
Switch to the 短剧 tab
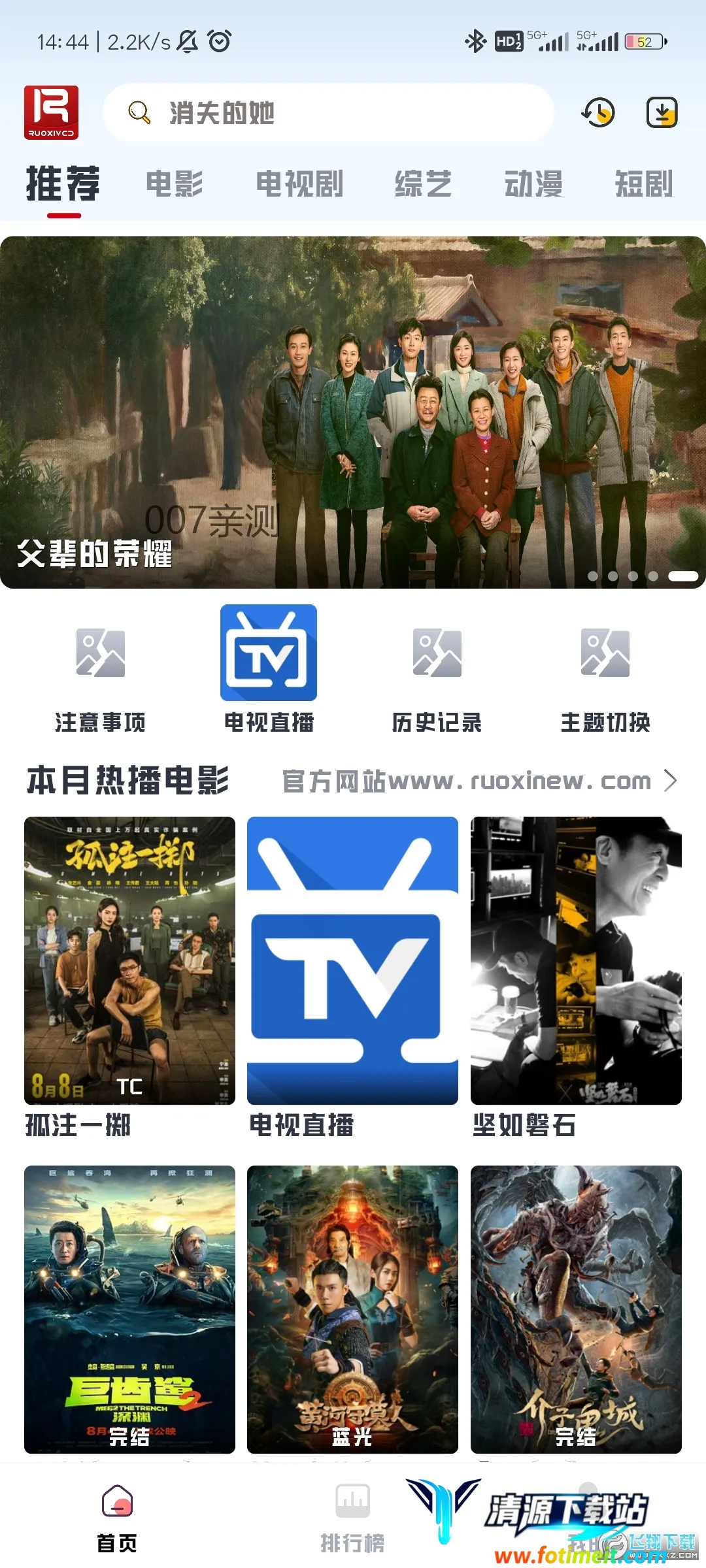(644, 184)
